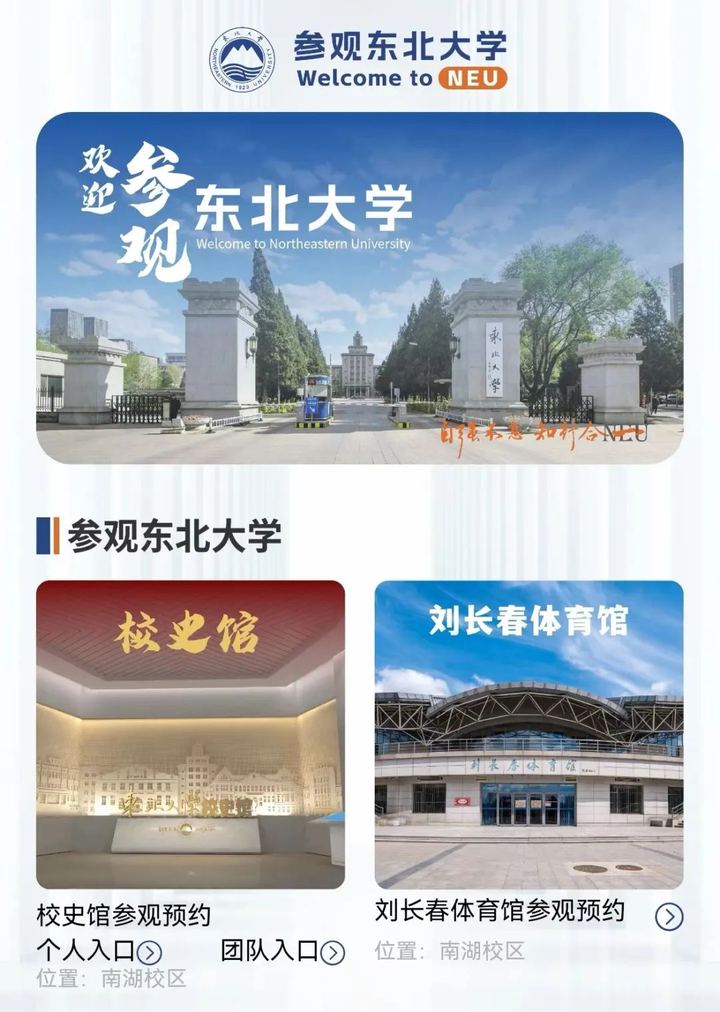Open the 刘长春体育馆 picture card
The width and height of the screenshot is (720, 1012).
pos(529,735)
